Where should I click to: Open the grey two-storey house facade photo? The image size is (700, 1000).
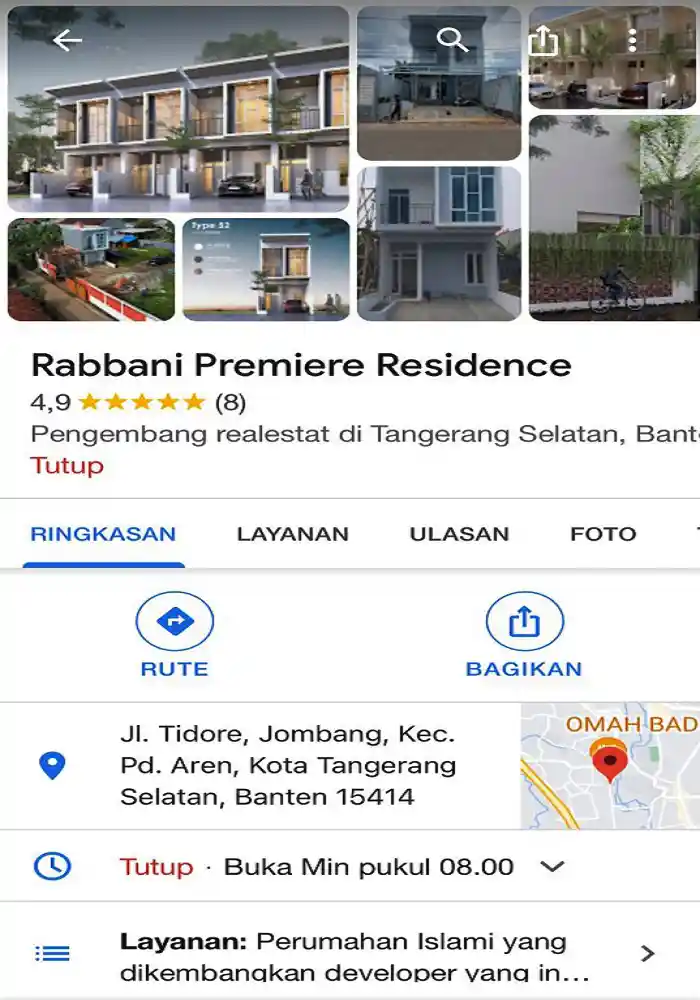[439, 244]
